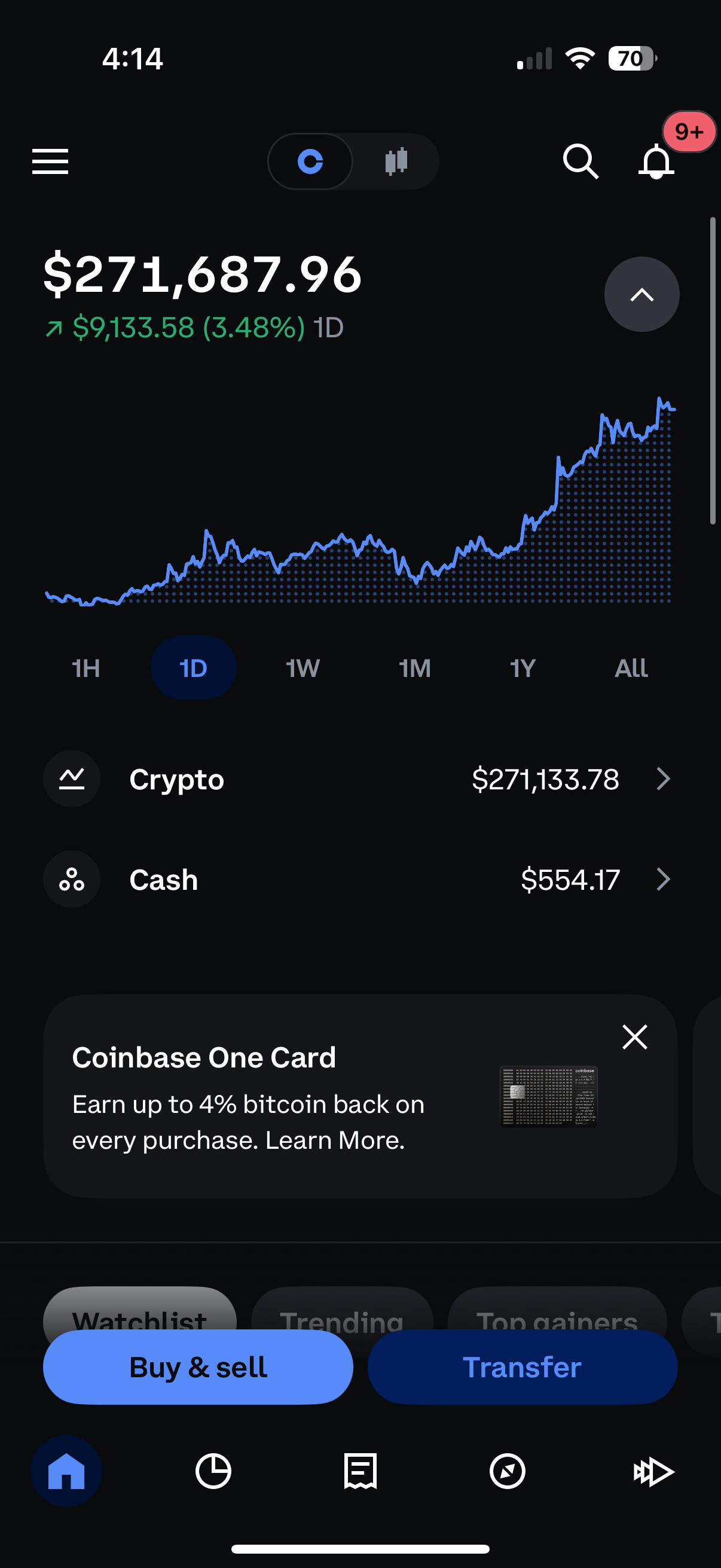Dismiss the Coinbase One Card banner
Viewport: 721px width, 1568px height.
coord(634,1036)
